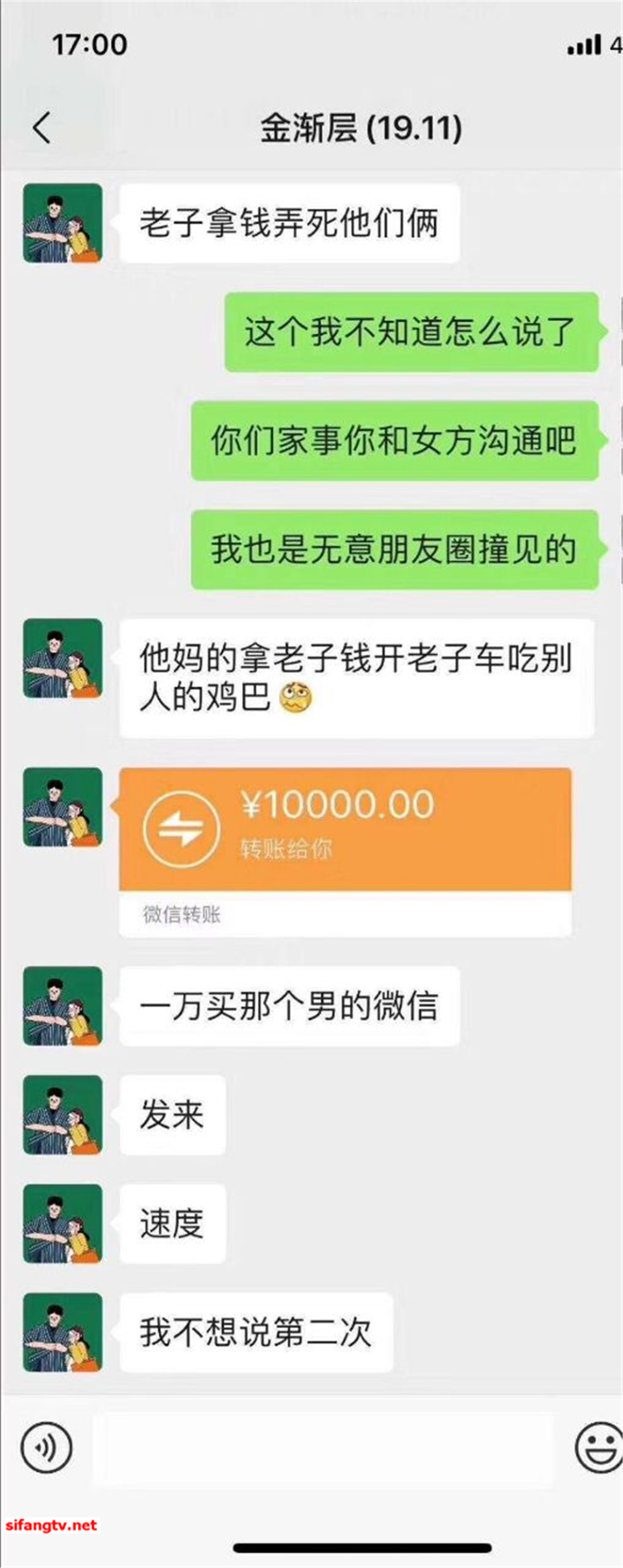Switch to voice message input
This screenshot has height=1568, width=623.
46,1447
